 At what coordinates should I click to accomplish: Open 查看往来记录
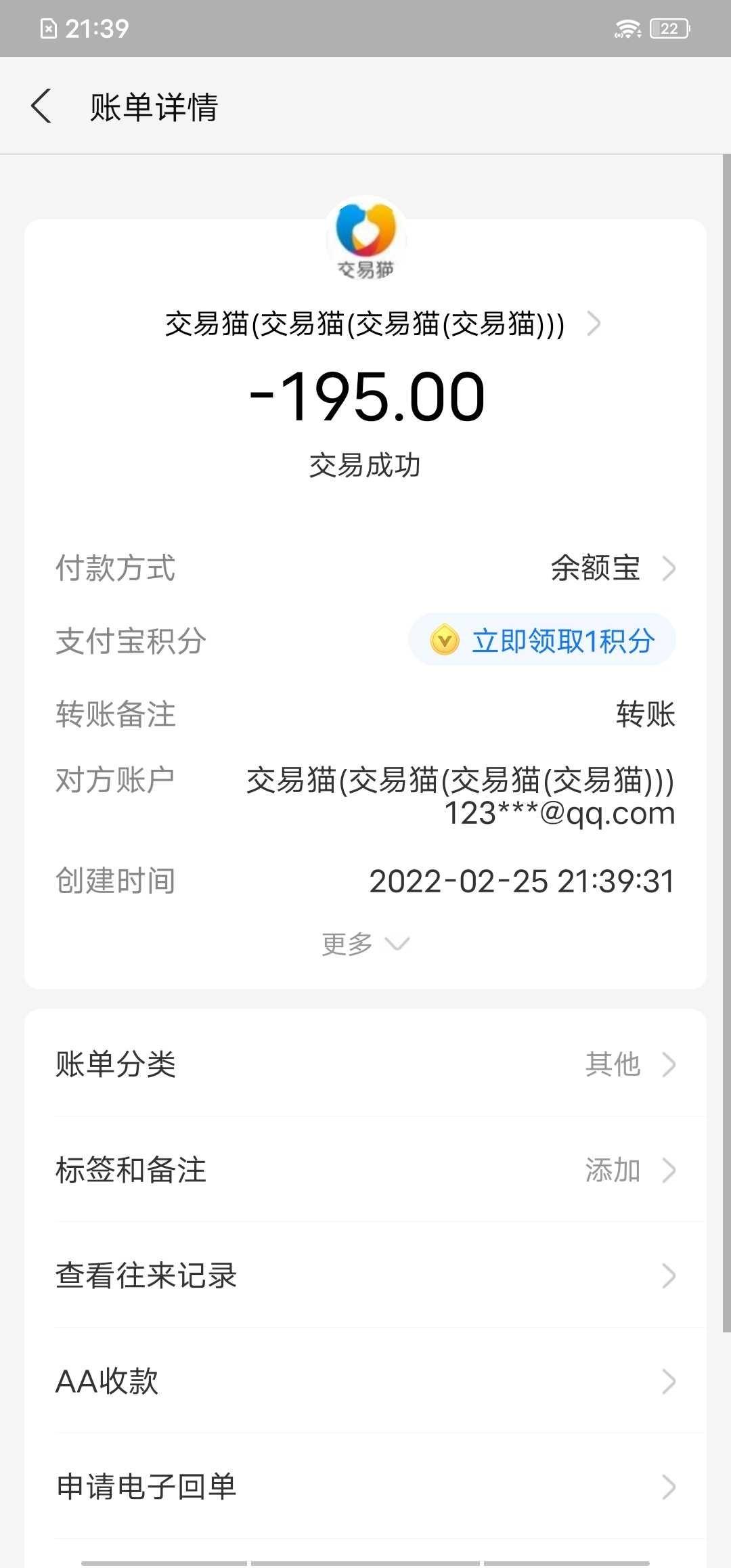pos(365,1276)
